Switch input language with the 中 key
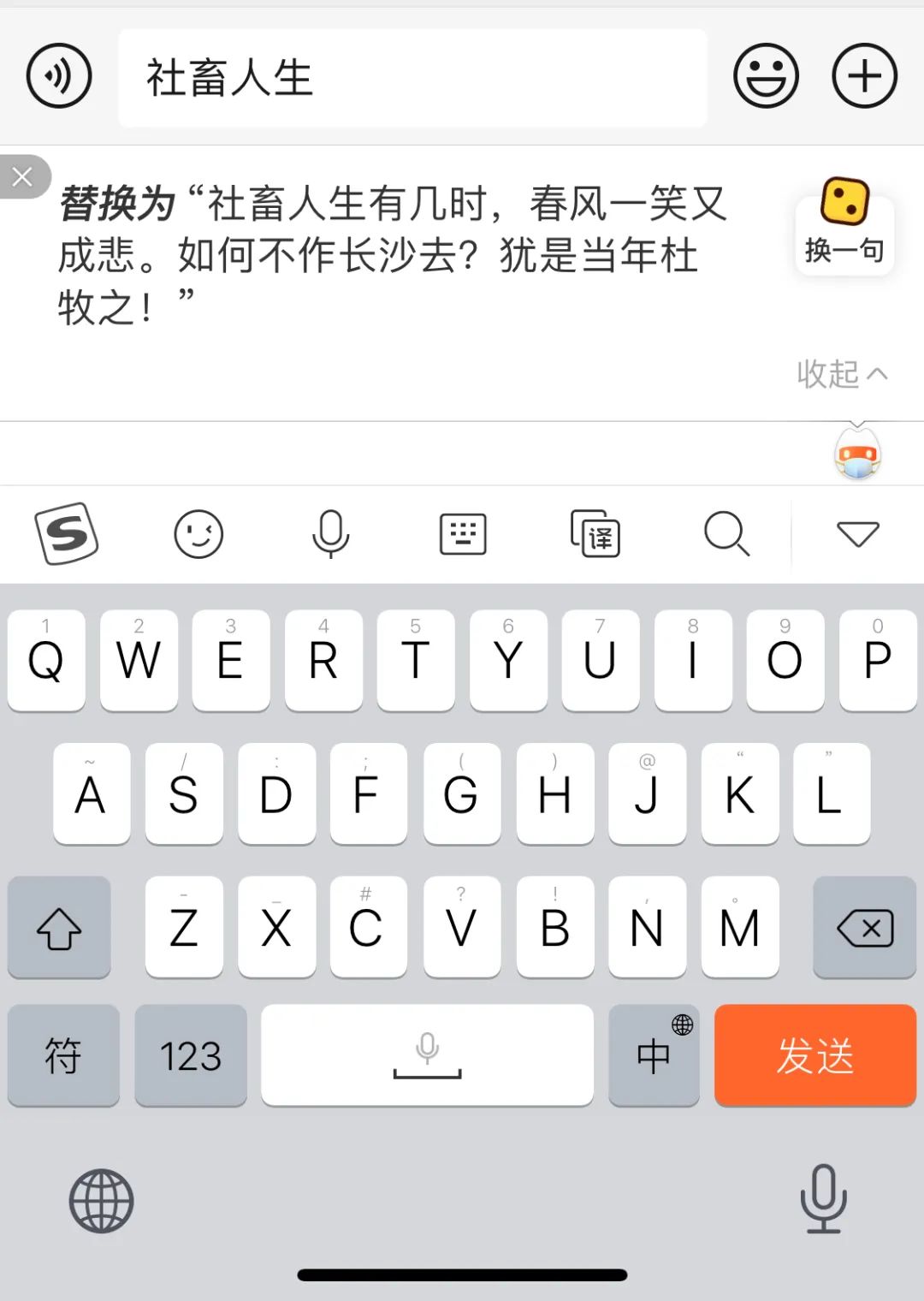This screenshot has width=924, height=1301. [x=654, y=1054]
